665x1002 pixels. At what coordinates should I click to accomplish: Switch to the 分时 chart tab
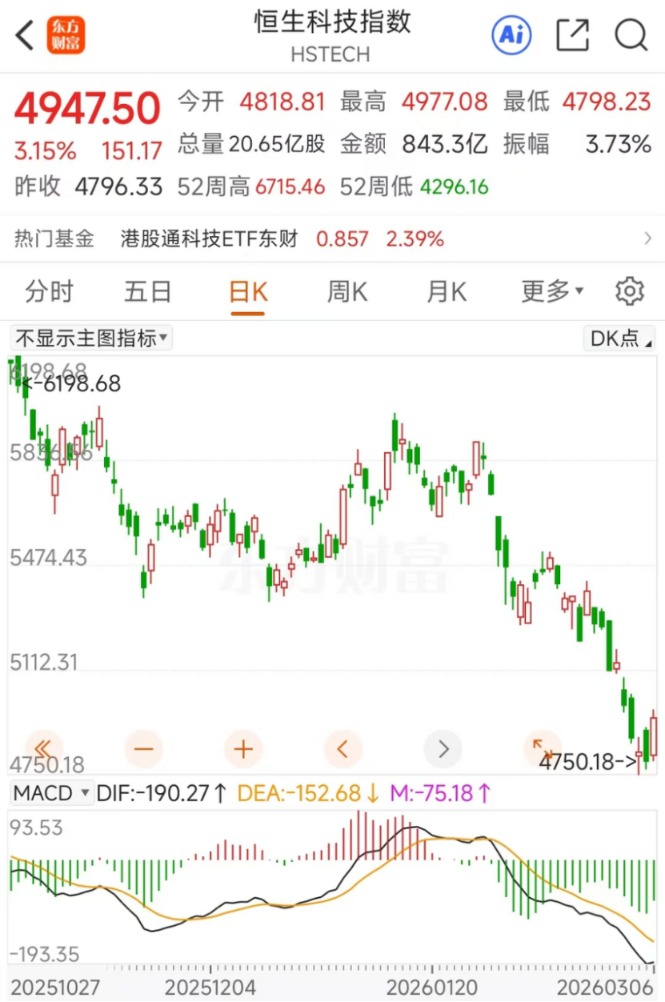click(x=49, y=292)
